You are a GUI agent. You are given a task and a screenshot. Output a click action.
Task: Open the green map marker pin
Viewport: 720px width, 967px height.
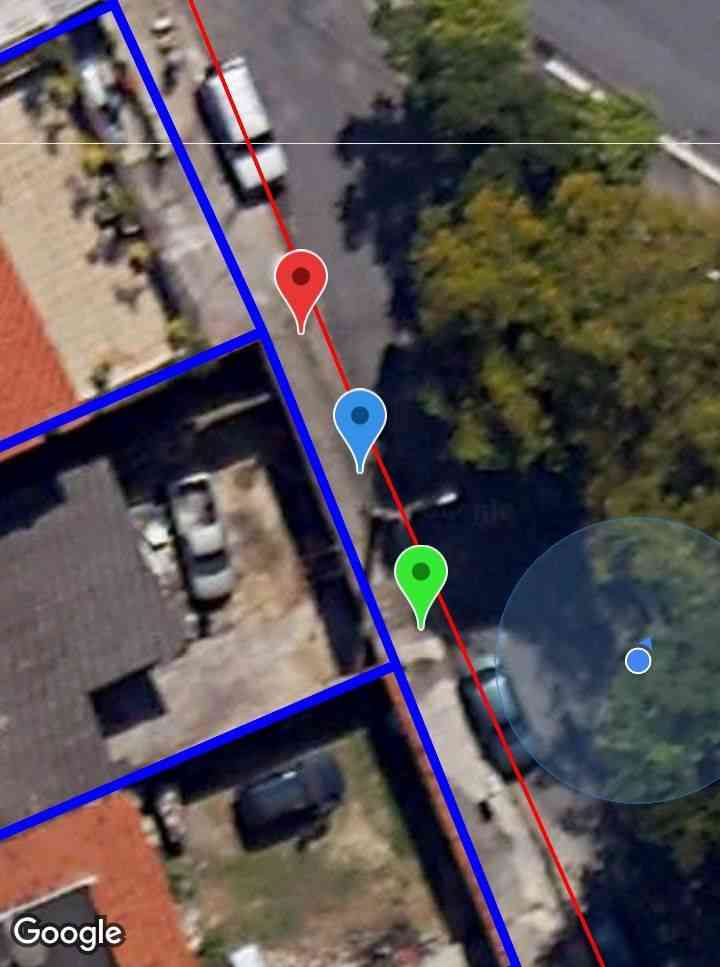pos(421,575)
